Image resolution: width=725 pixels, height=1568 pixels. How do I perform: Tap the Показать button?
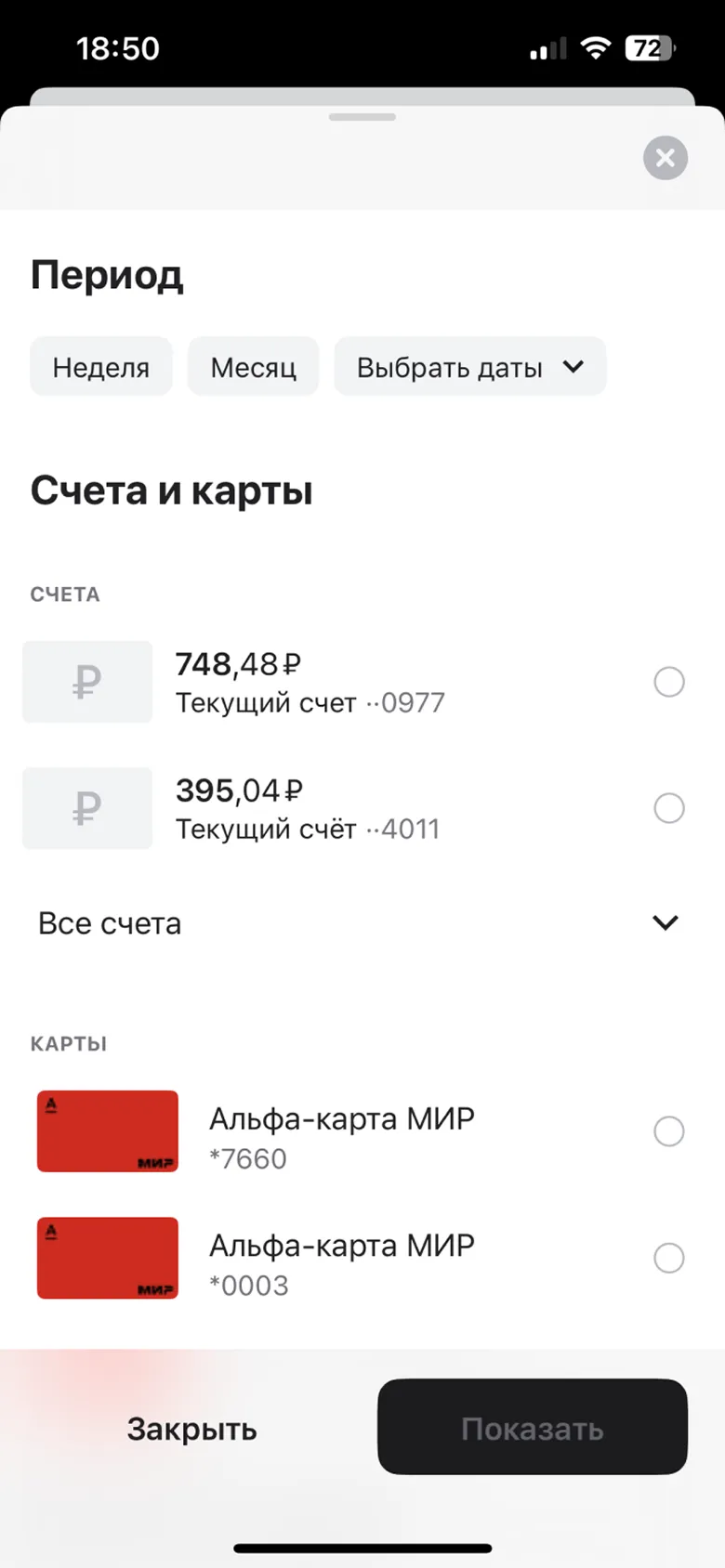coord(533,1428)
